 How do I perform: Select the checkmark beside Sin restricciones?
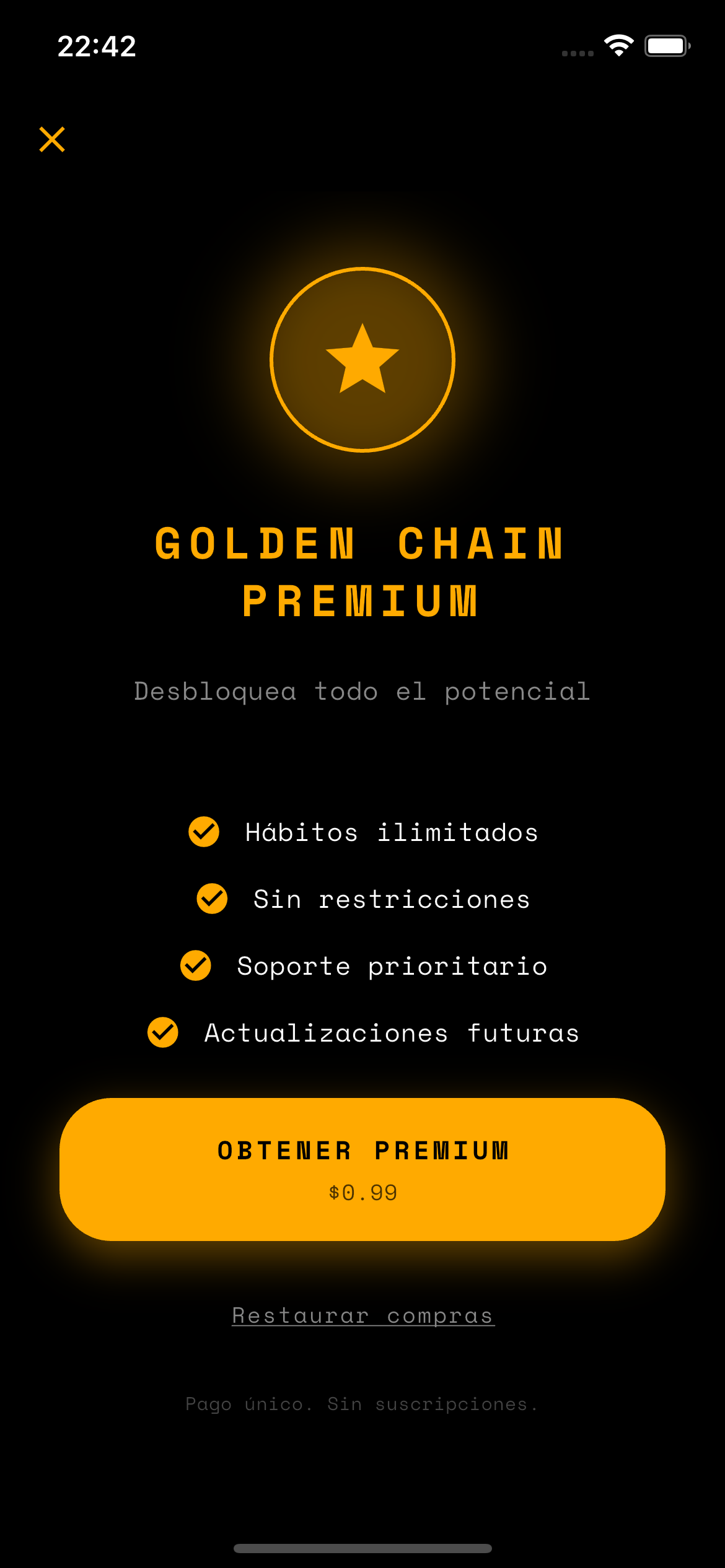pos(213,899)
